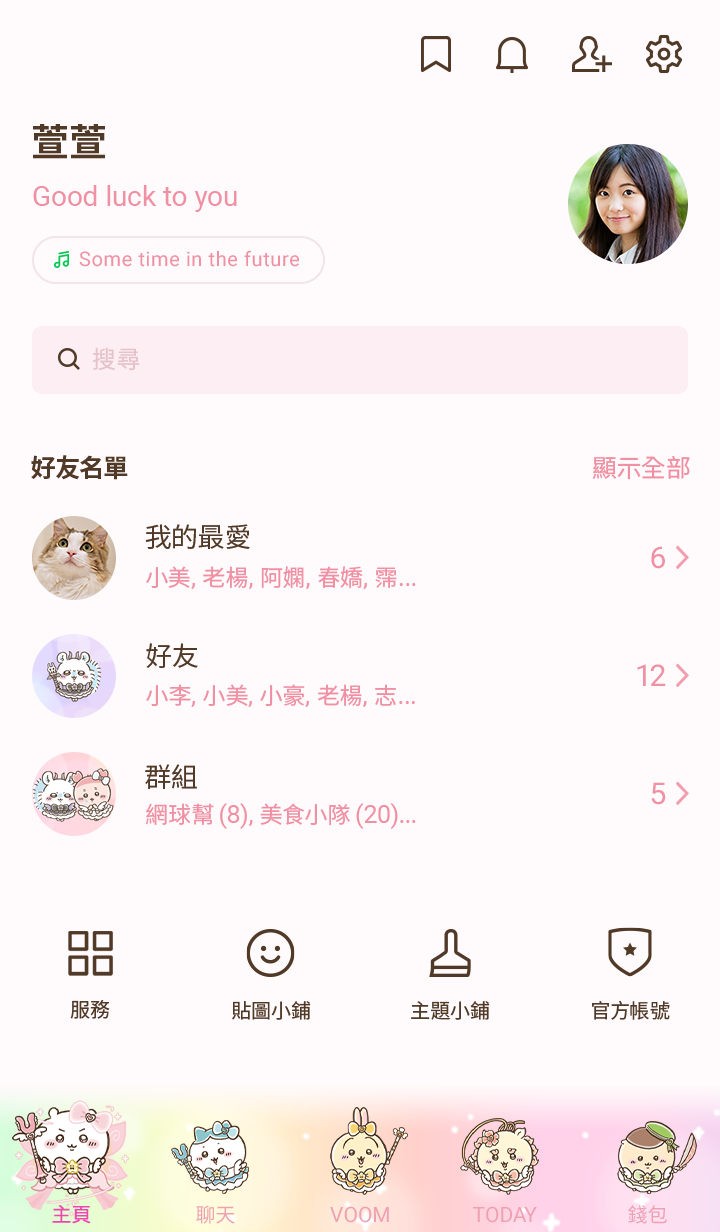Tap the add friend icon

pos(590,54)
